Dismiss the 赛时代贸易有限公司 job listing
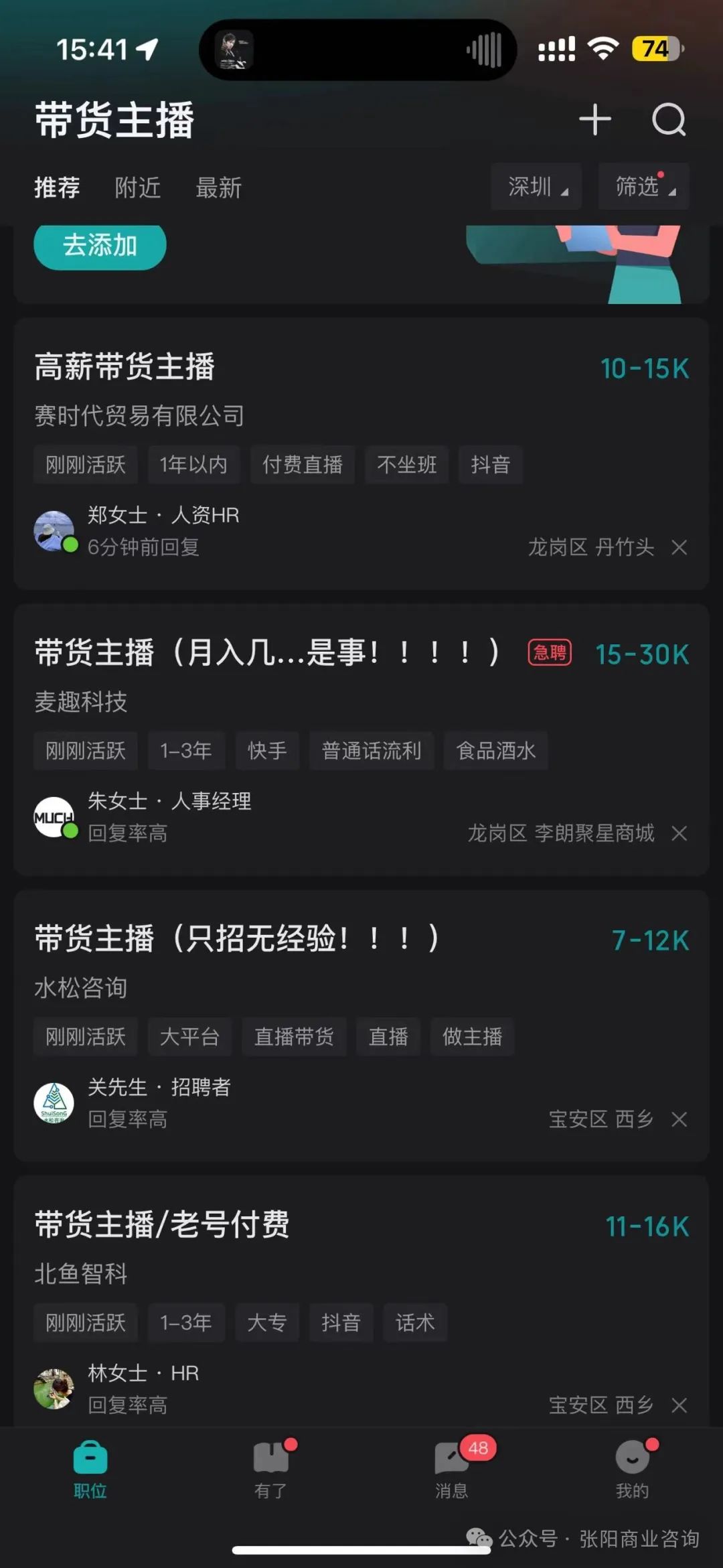This screenshot has width=723, height=1568. [679, 548]
